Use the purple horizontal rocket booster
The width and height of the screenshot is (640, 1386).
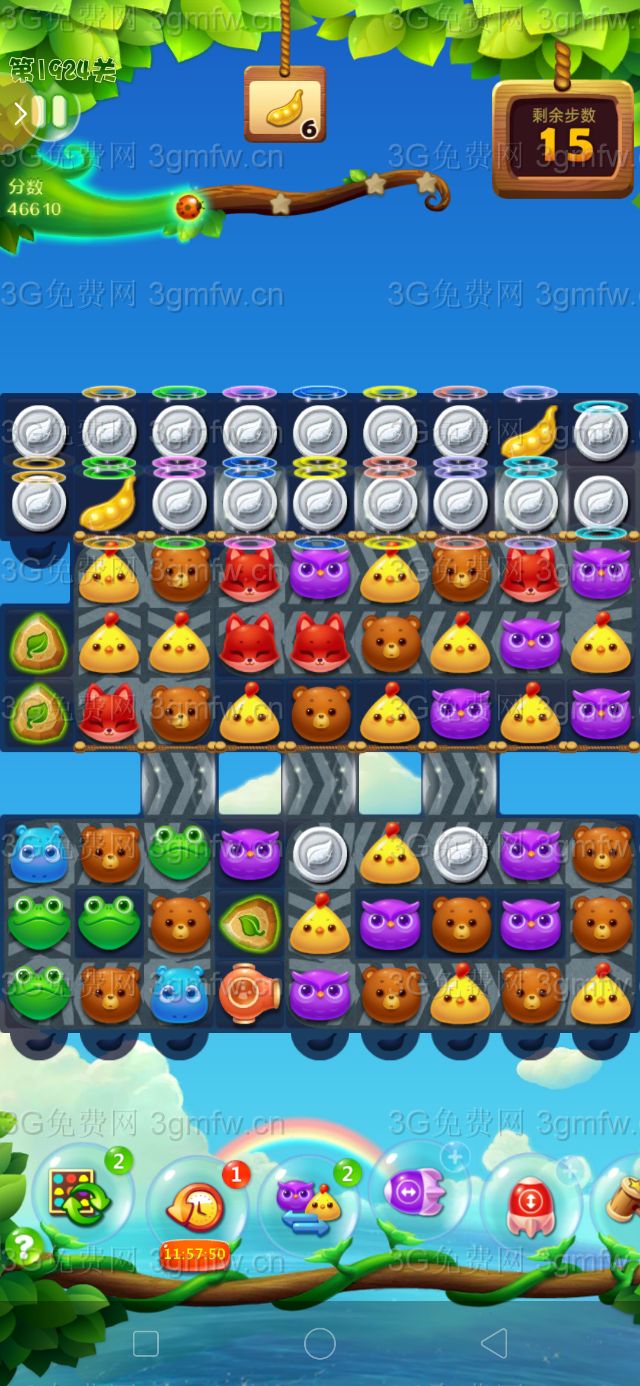point(417,1191)
